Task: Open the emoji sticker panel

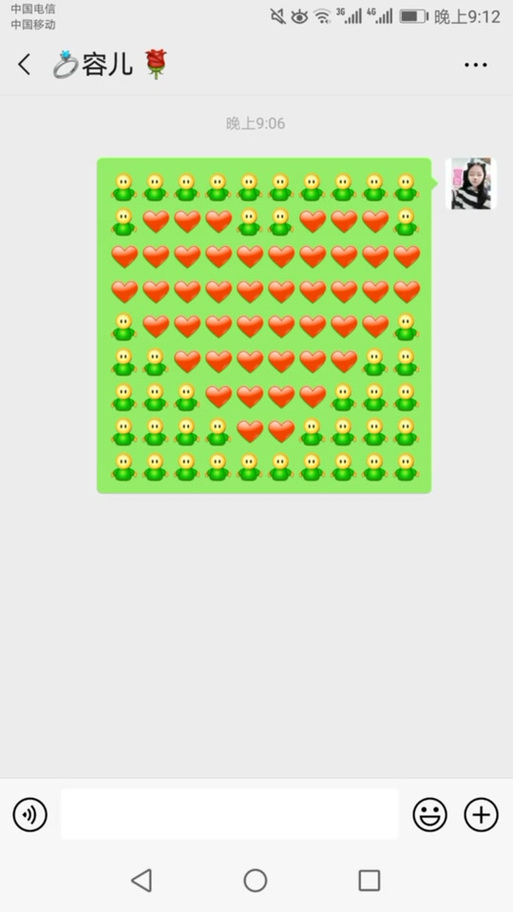Action: click(x=430, y=814)
